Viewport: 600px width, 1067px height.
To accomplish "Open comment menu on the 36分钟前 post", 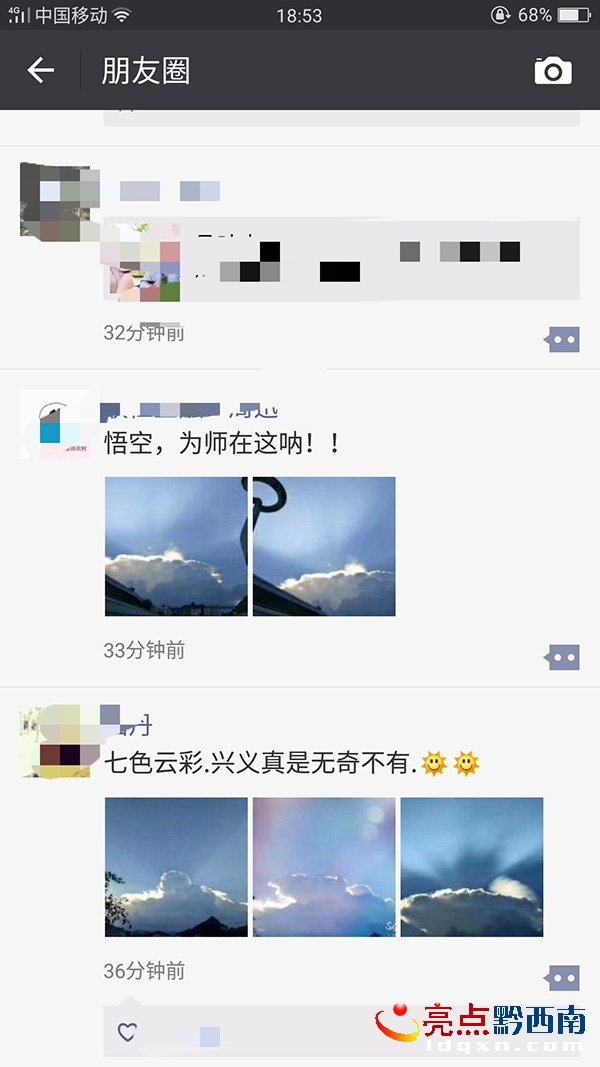I will tap(562, 977).
